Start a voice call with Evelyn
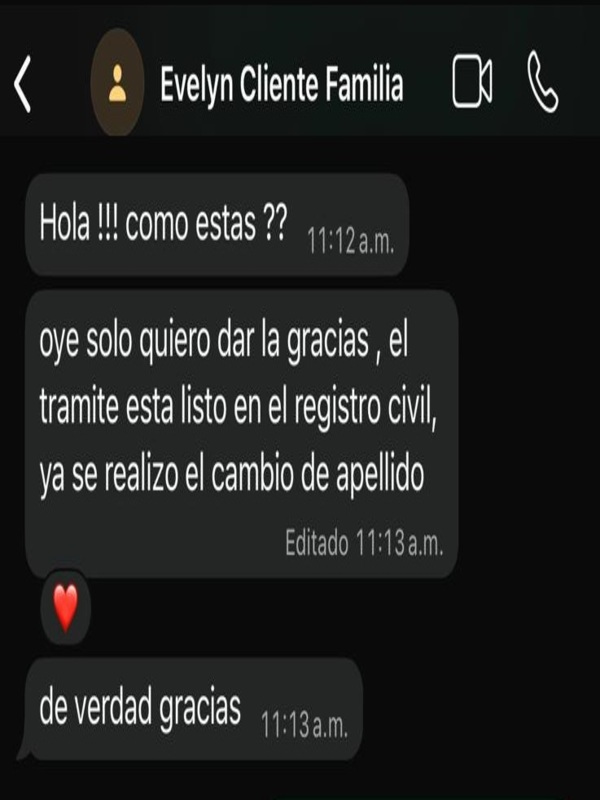Image resolution: width=600 pixels, height=800 pixels. pos(543,83)
